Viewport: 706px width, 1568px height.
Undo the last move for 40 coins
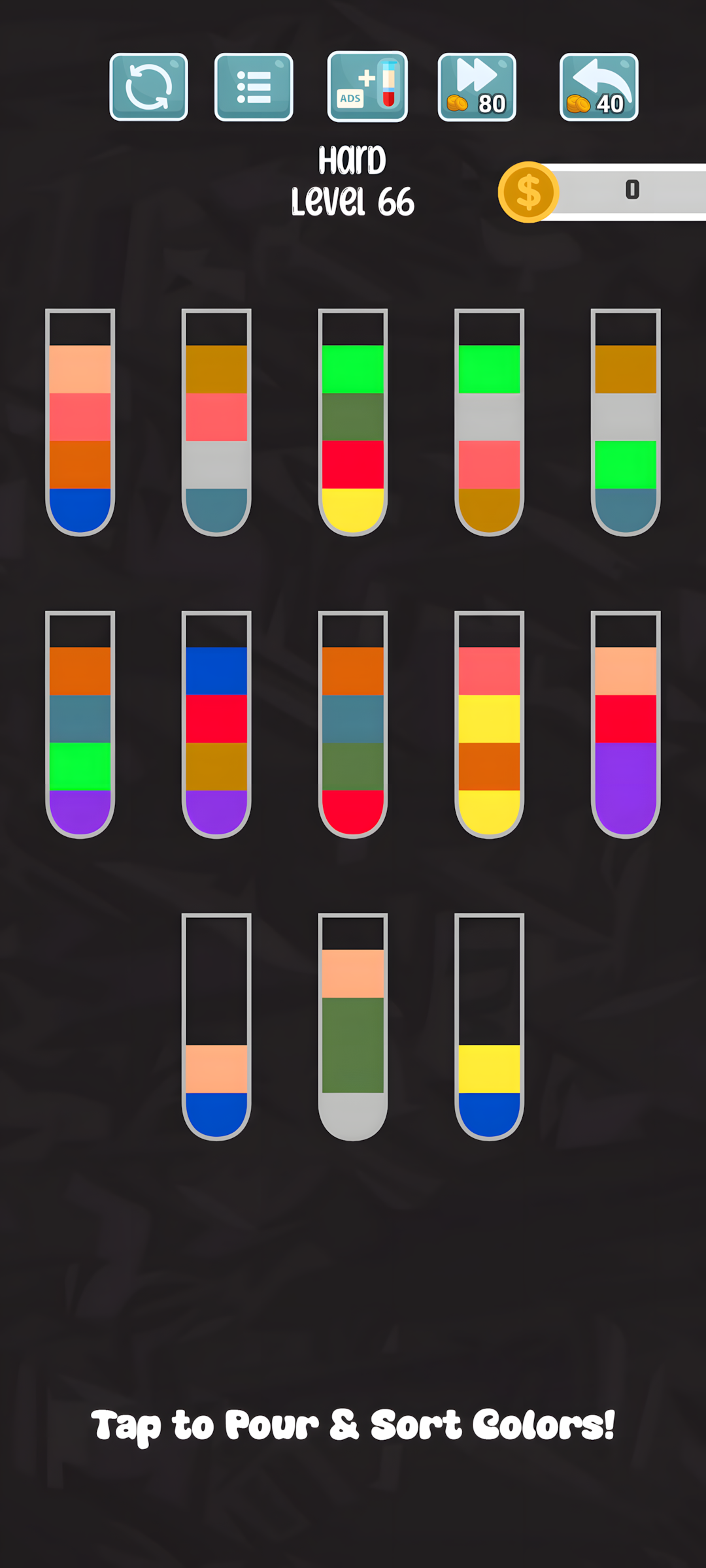(599, 87)
